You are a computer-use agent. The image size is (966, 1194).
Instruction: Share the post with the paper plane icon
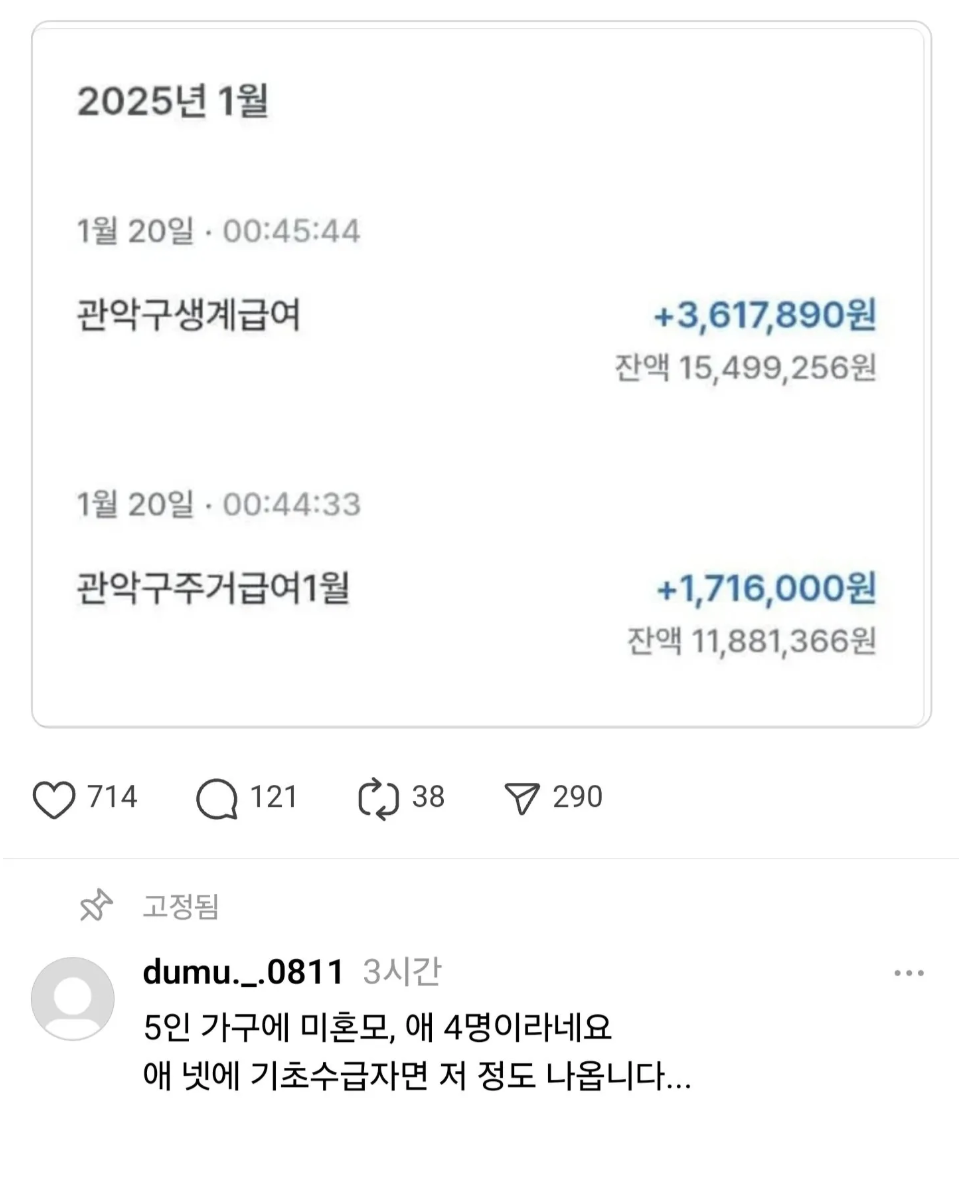(x=525, y=797)
